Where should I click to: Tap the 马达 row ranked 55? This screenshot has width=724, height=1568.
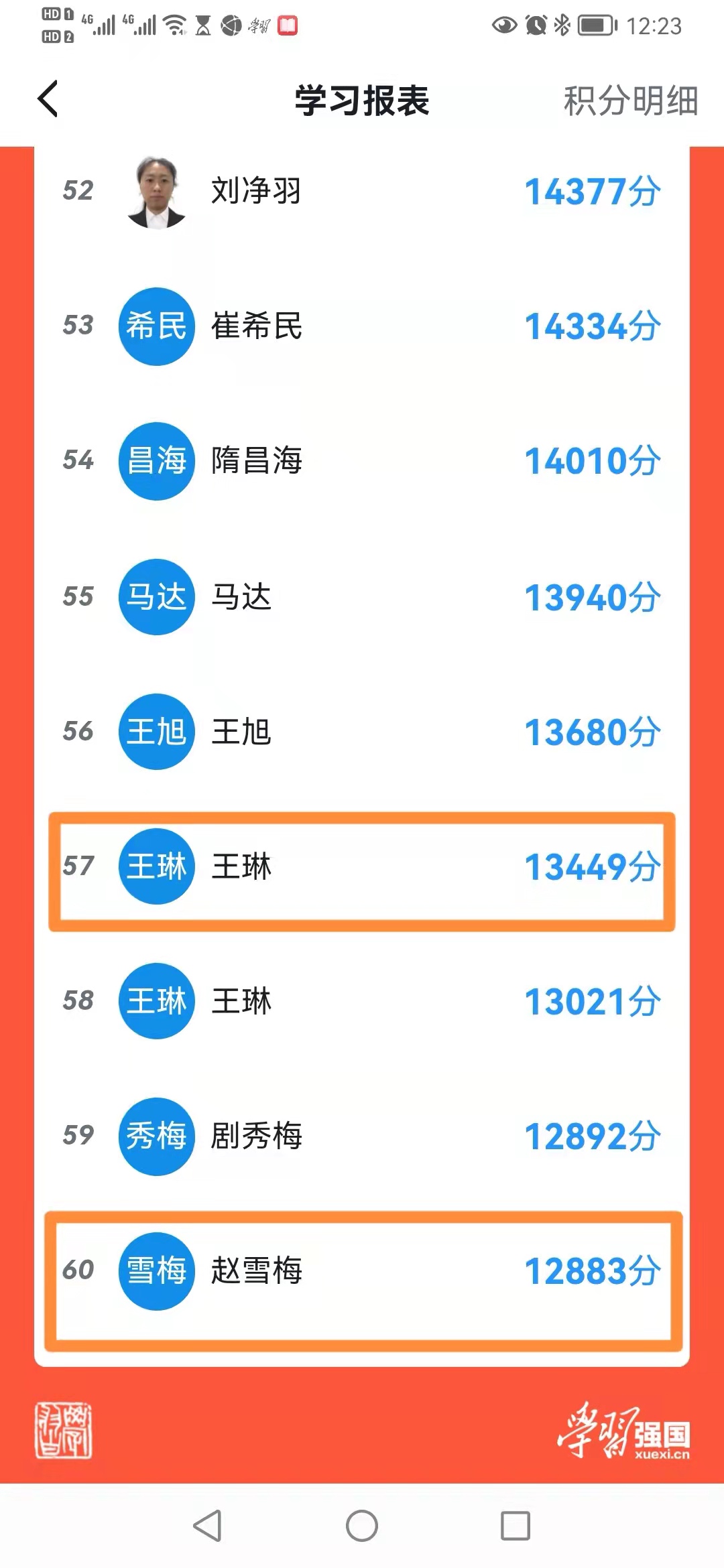pyautogui.click(x=362, y=596)
